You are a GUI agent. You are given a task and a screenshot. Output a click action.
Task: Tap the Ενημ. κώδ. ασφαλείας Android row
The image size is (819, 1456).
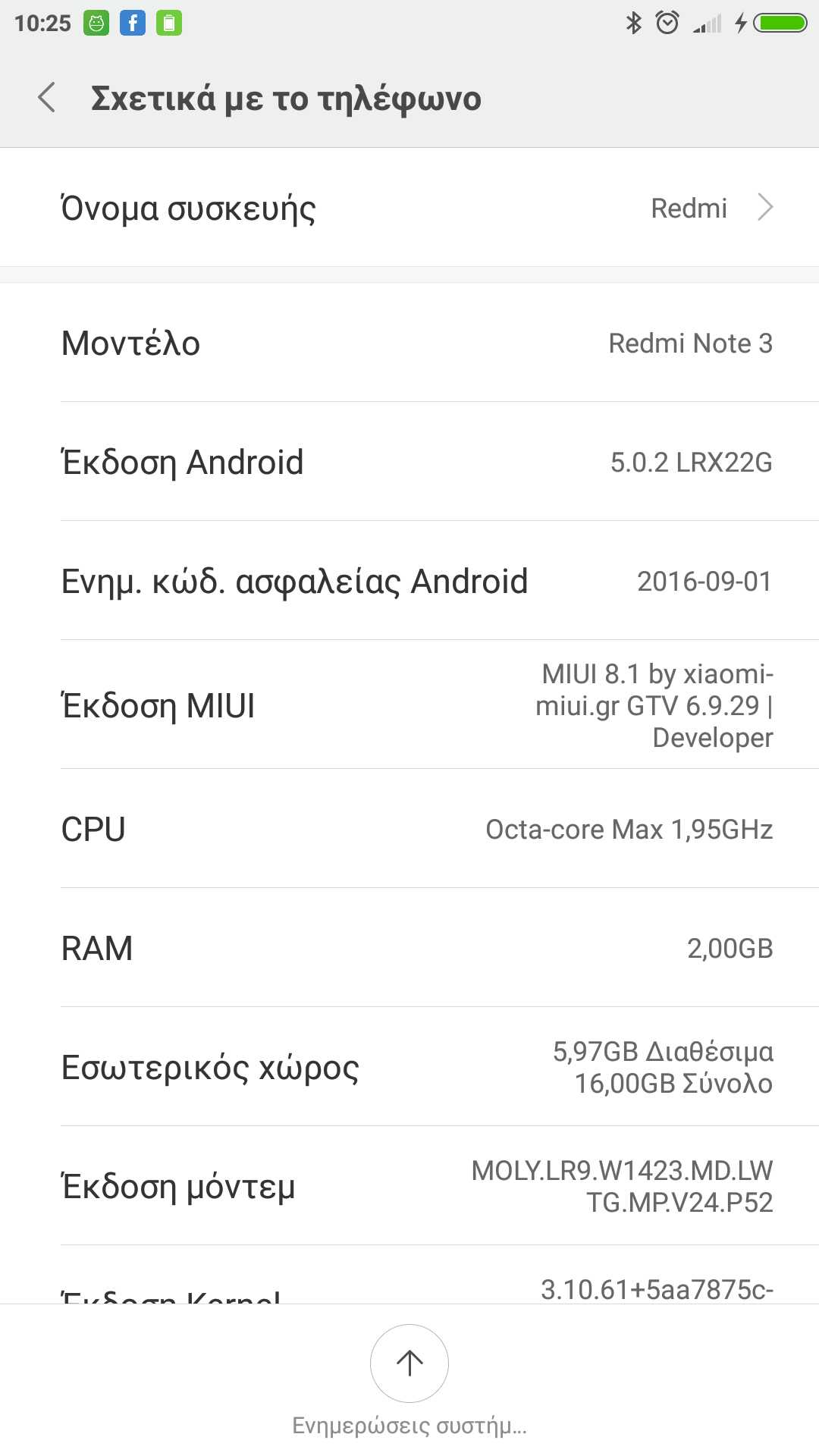409,581
